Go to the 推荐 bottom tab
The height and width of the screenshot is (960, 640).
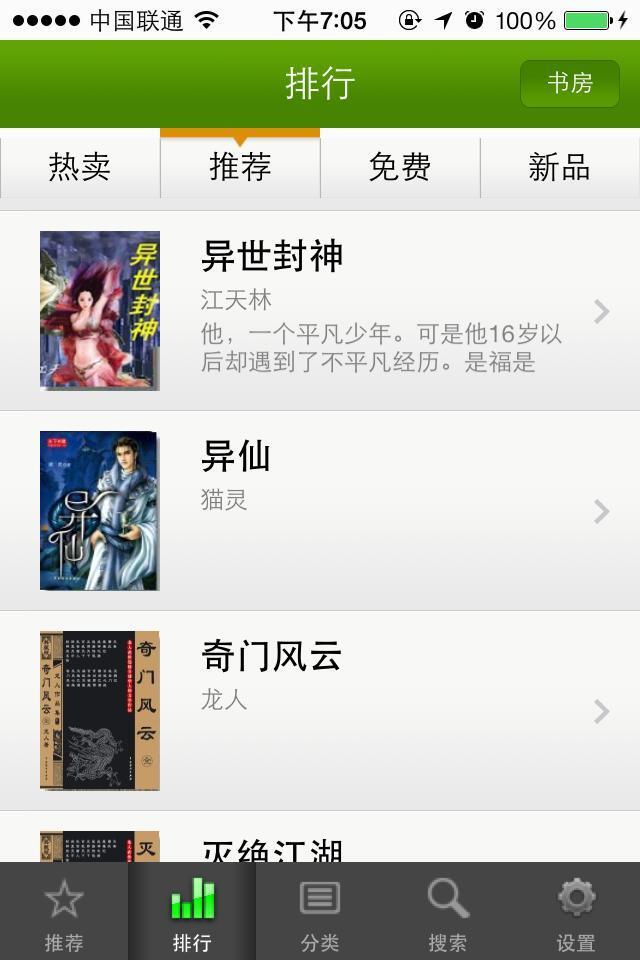tap(64, 912)
